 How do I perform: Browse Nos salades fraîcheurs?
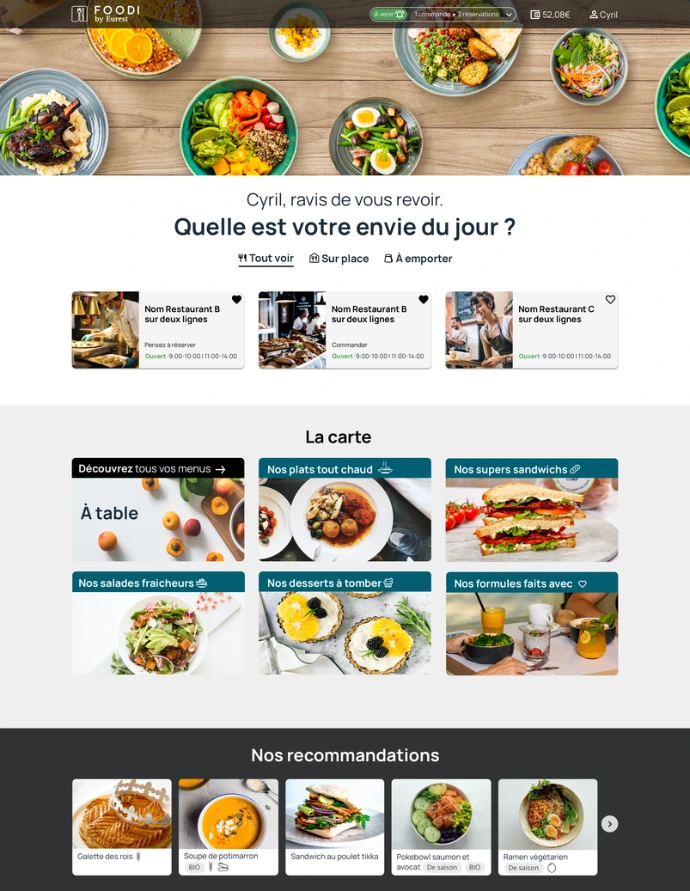(158, 623)
